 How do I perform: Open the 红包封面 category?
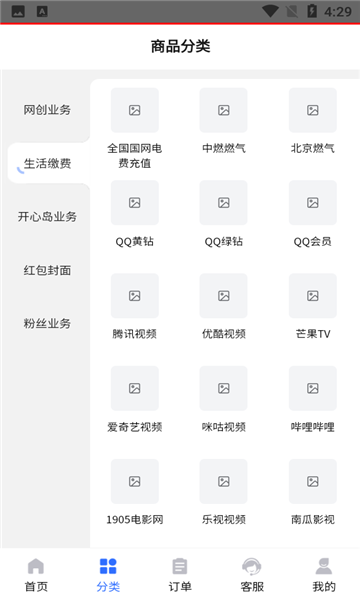coord(47,271)
